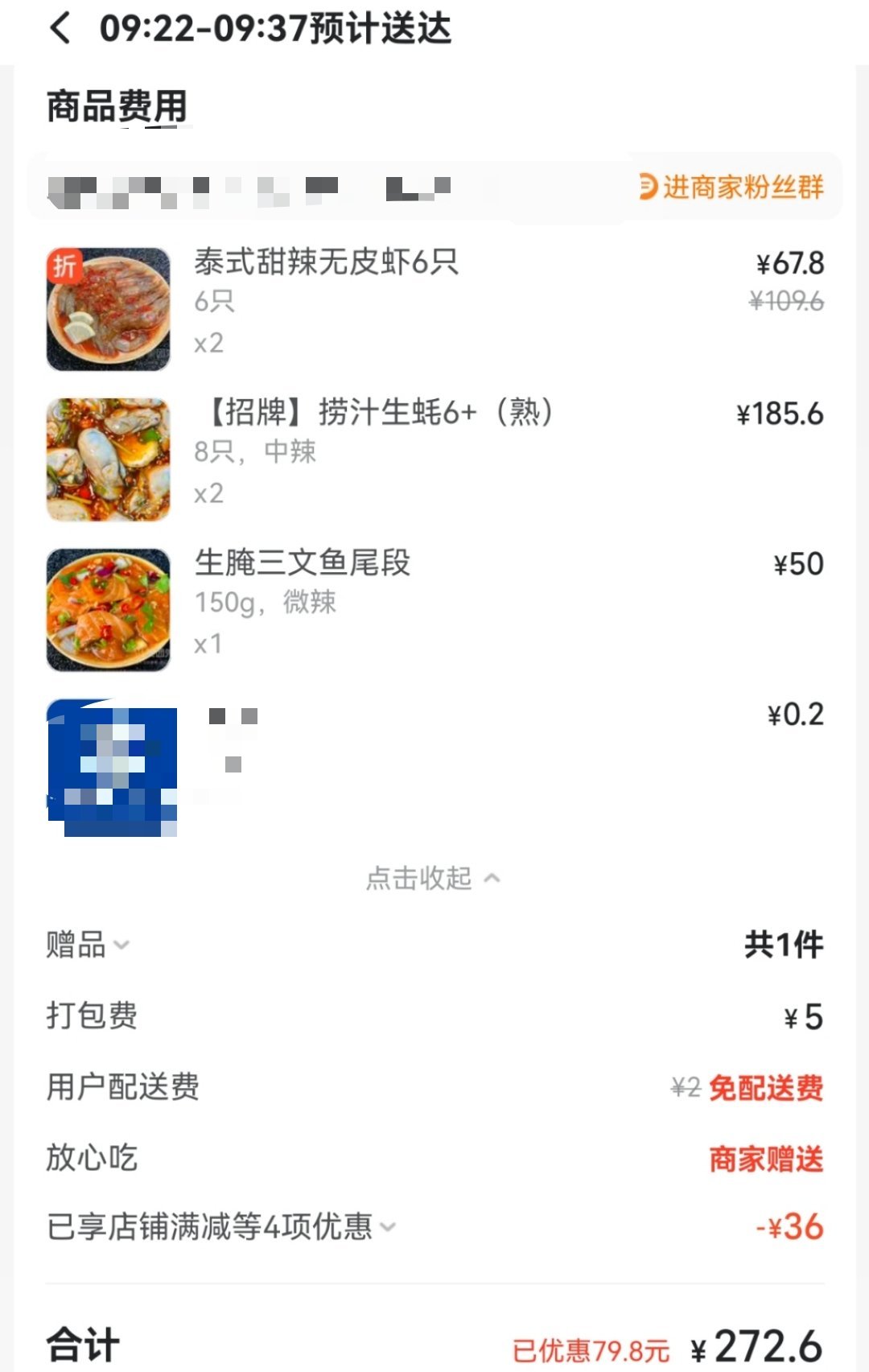Open the 生腌三文鱼尾段 item

[x=434, y=609]
